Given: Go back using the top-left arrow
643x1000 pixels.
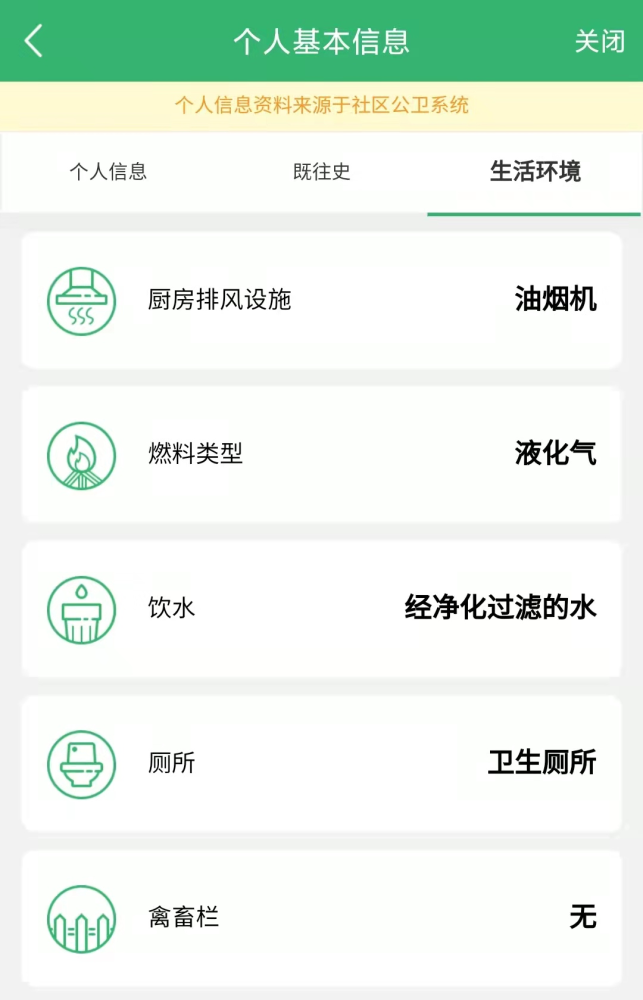Looking at the screenshot, I should pos(34,41).
